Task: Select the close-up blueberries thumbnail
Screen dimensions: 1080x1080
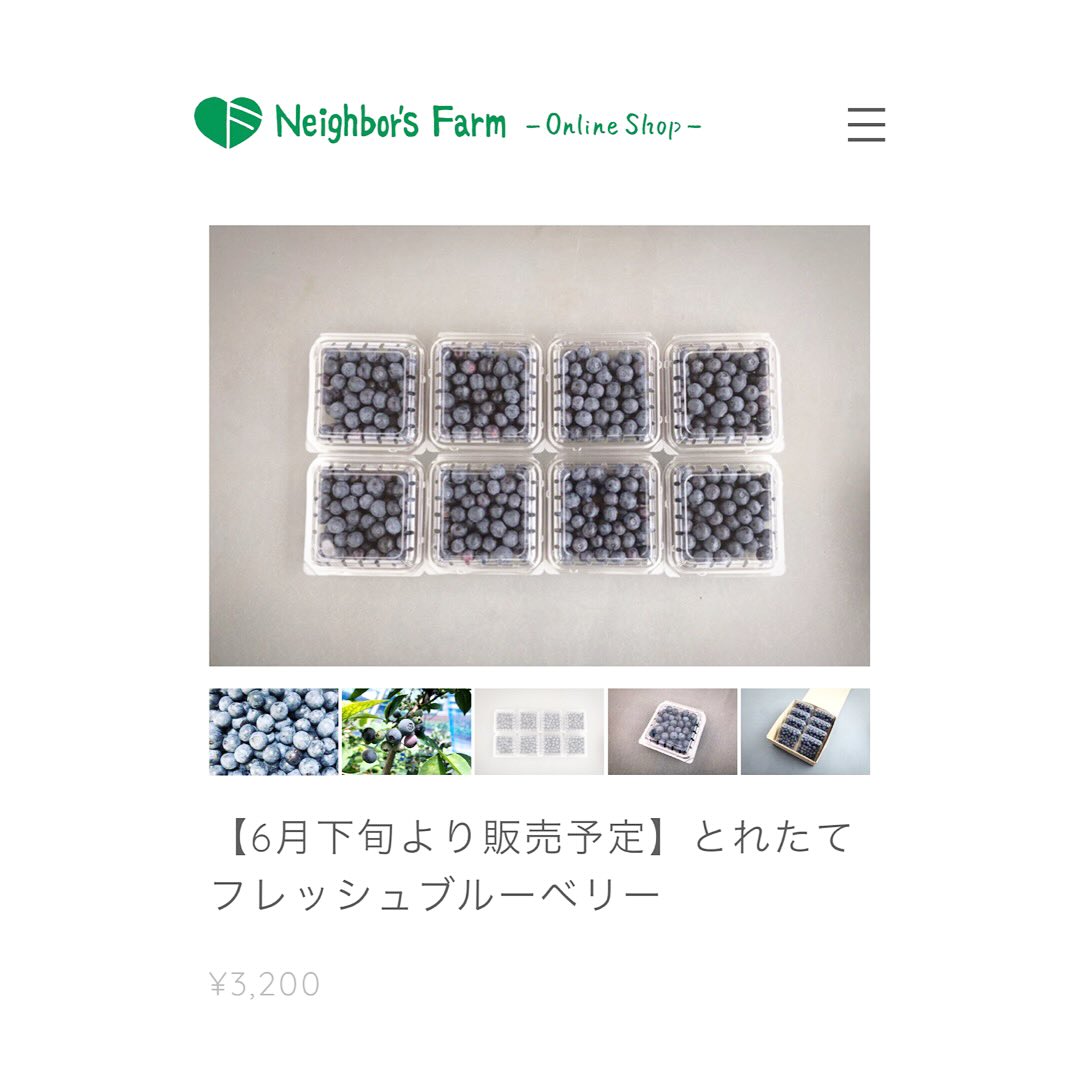Action: pos(274,731)
